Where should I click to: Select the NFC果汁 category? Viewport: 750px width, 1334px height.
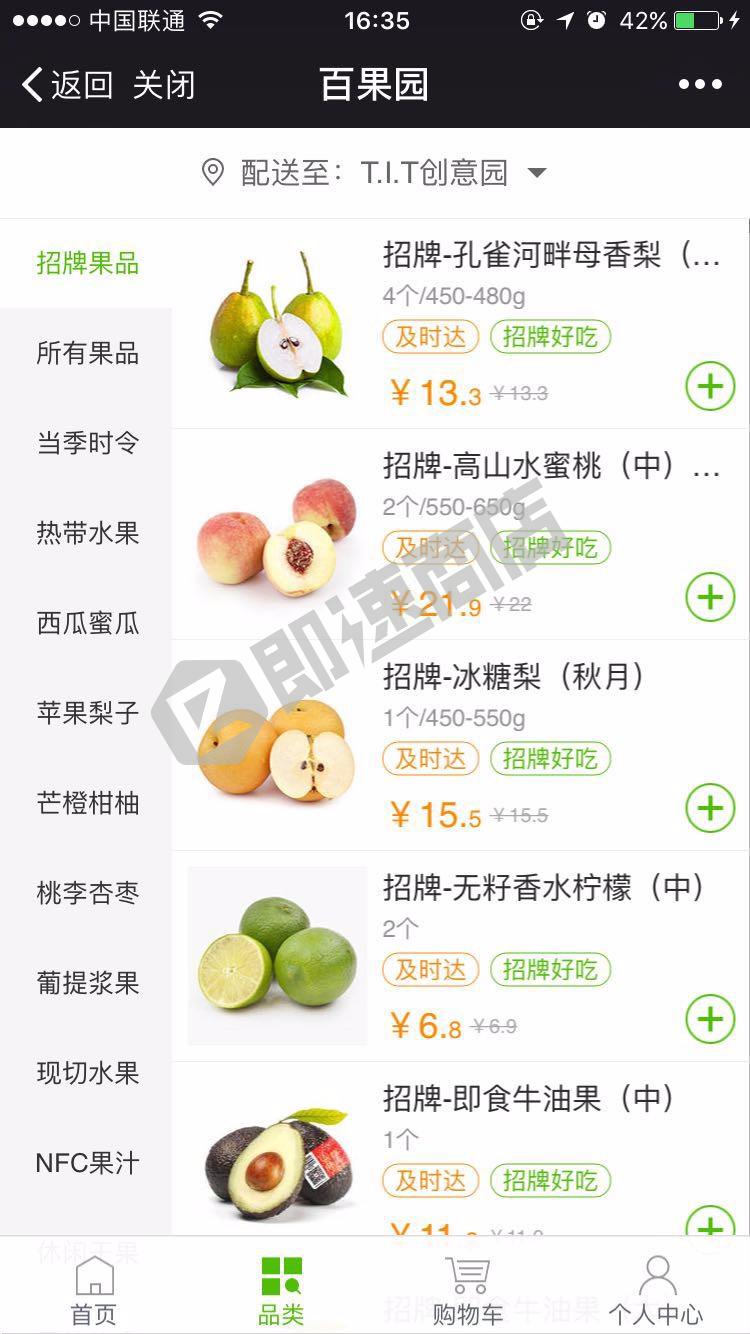pos(86,1163)
